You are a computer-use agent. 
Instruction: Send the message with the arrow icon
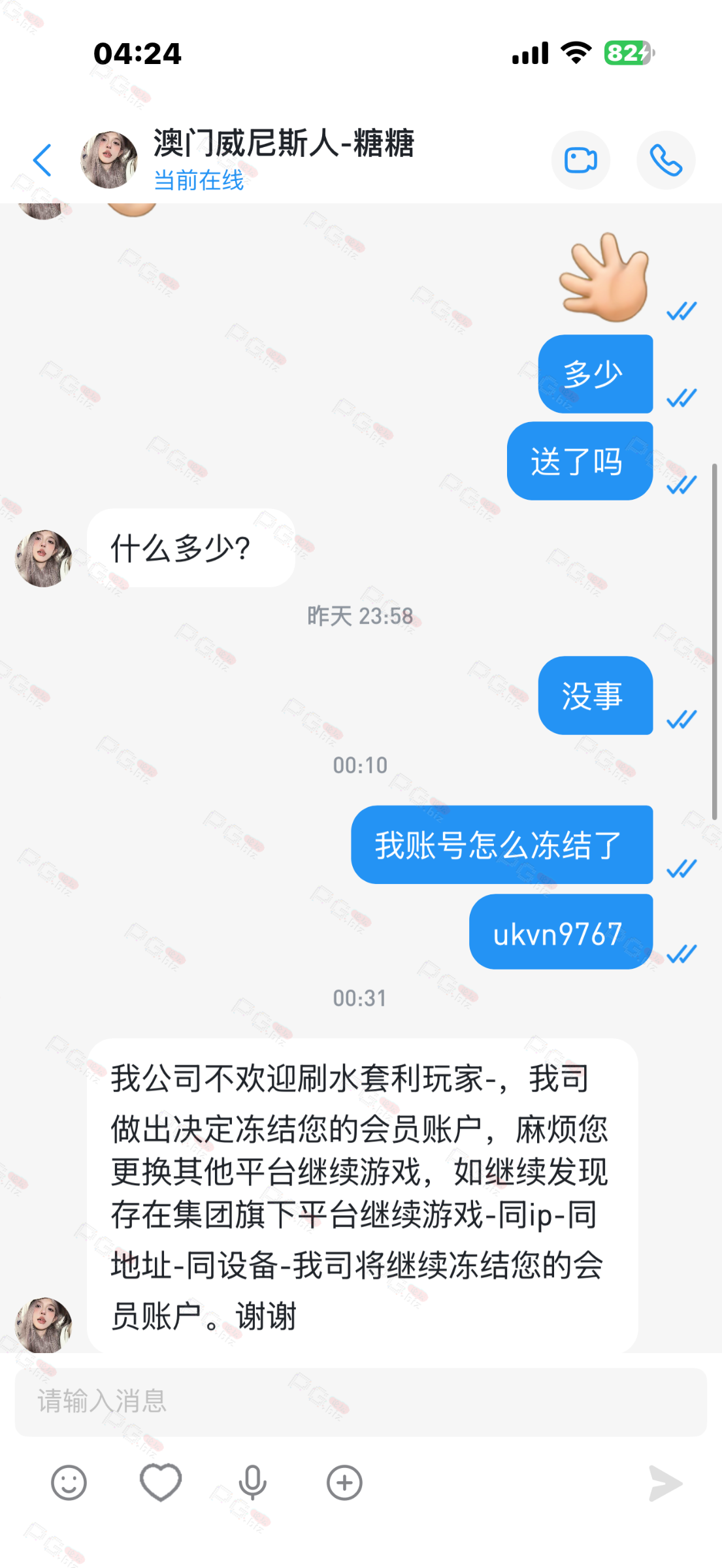(x=665, y=1483)
